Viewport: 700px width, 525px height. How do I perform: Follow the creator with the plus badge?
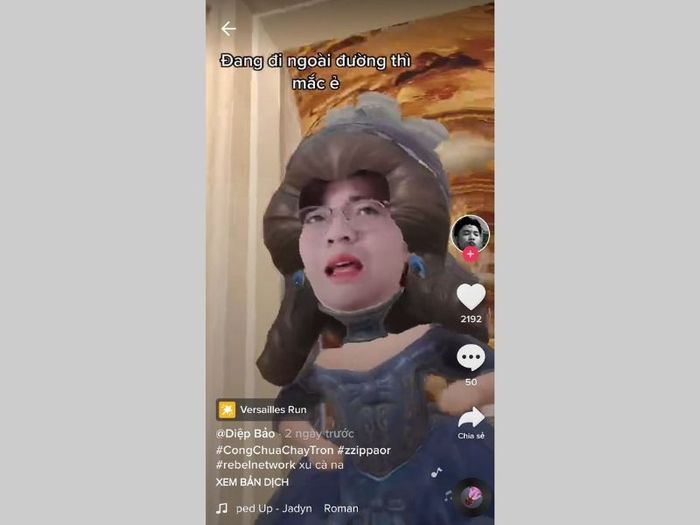(x=470, y=254)
